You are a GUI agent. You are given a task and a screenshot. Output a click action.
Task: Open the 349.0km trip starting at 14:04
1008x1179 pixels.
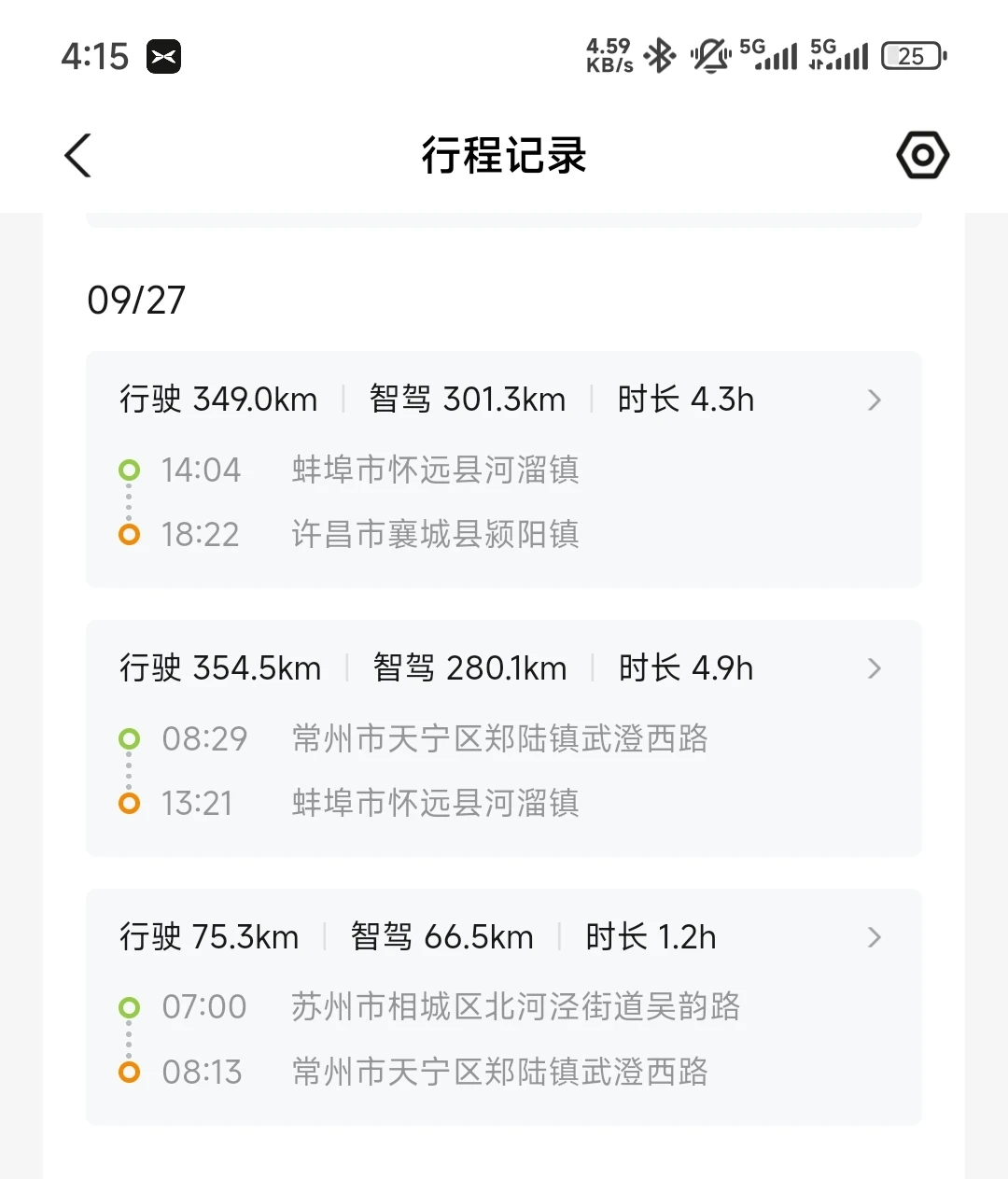pyautogui.click(x=503, y=469)
